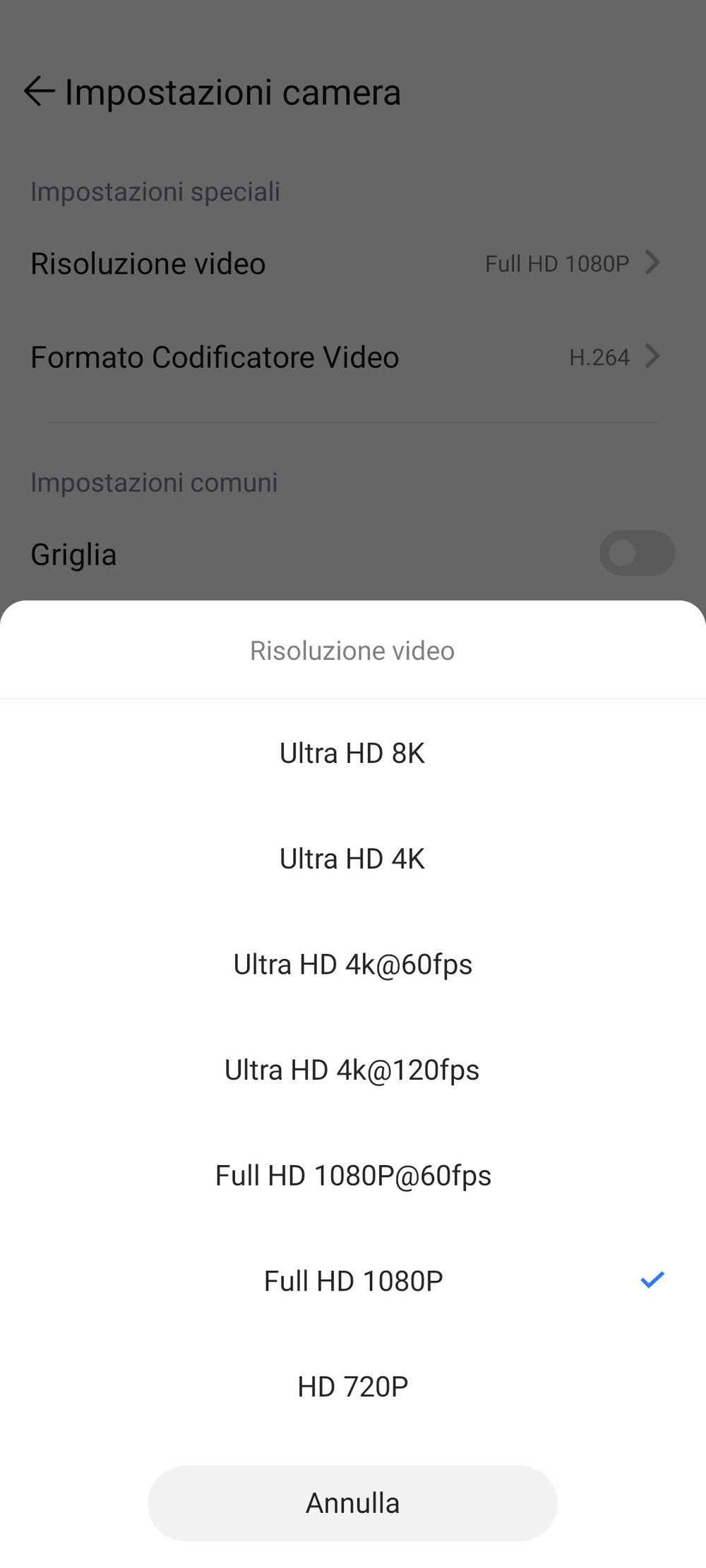Select Ultra HD 4k@120fps resolution
Viewport: 706px width, 1568px height.
tap(352, 1070)
